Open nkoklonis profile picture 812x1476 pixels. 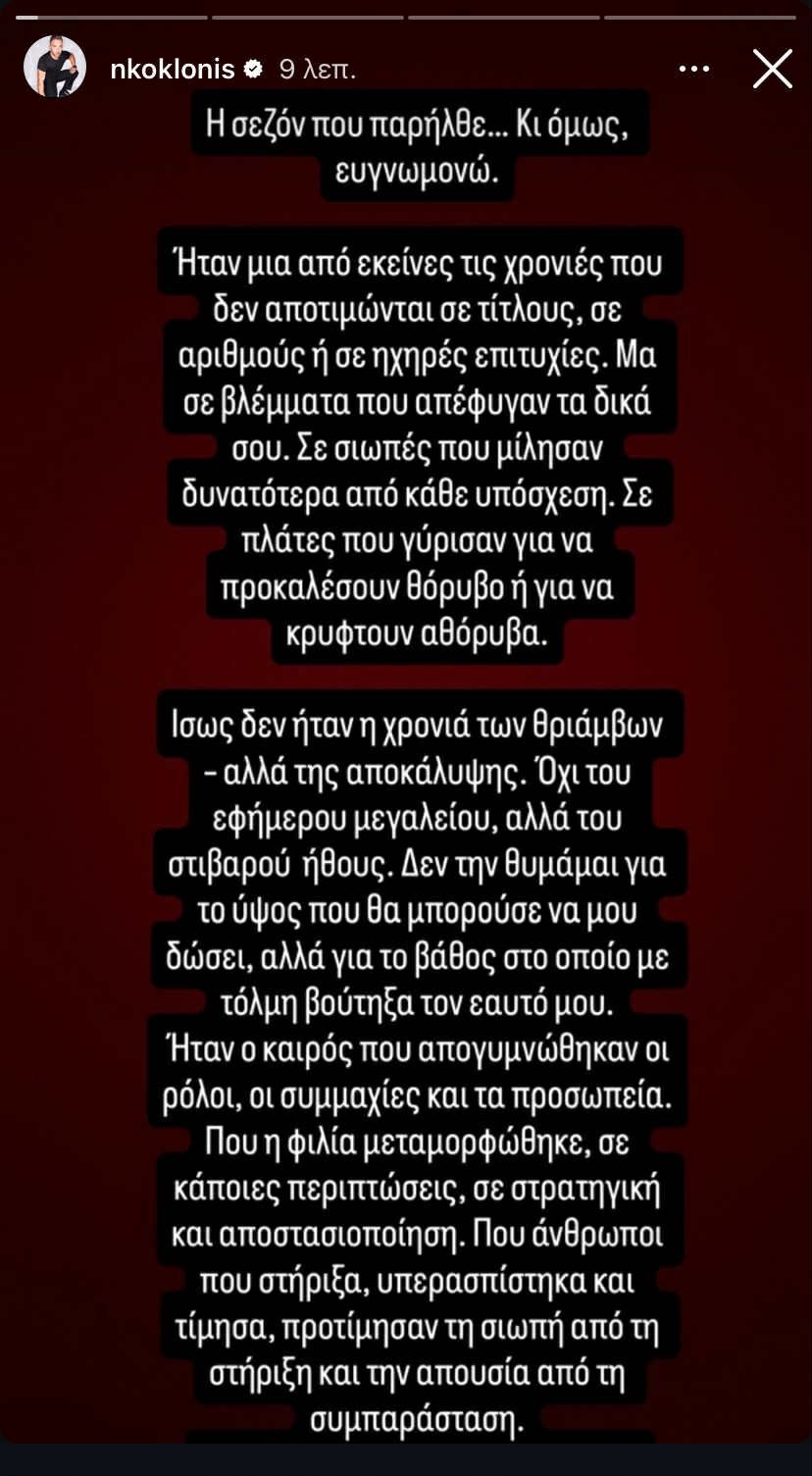(x=55, y=68)
